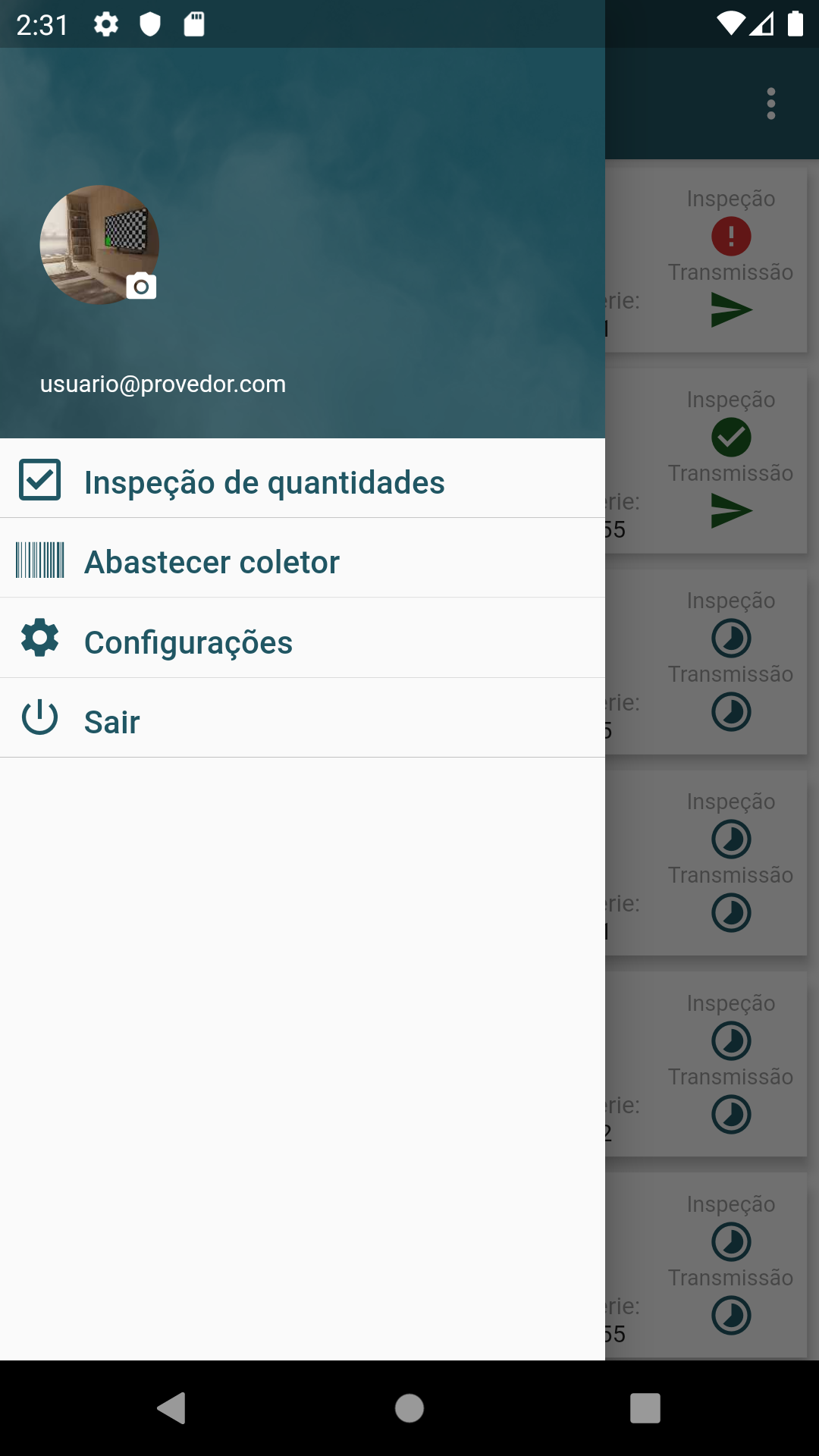Viewport: 819px width, 1456px height.
Task: Open Configurações settings
Action: coord(188,642)
